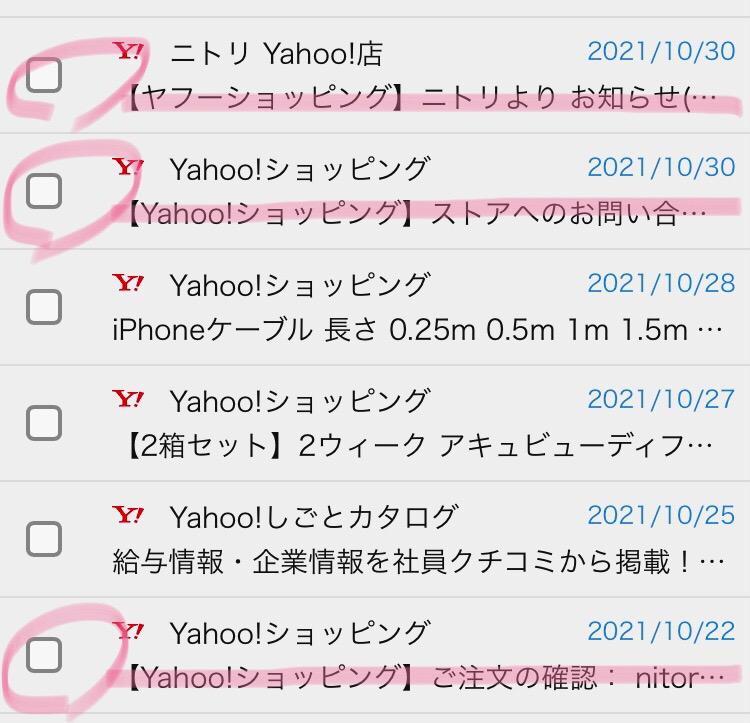The height and width of the screenshot is (723, 750).
Task: Tick the checkbox for iPhoneケーブル email
Action: tap(43, 307)
